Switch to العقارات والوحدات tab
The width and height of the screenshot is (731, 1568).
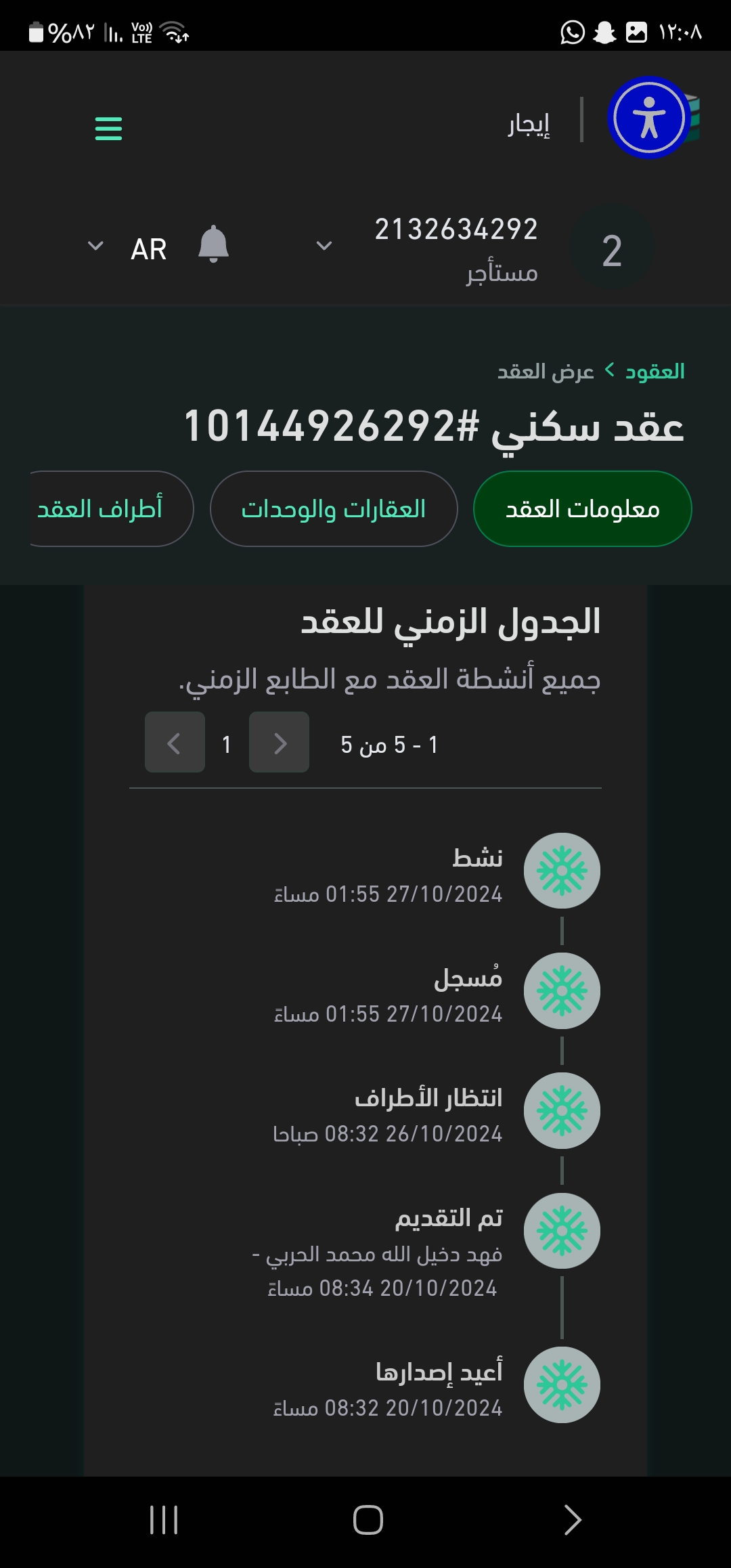pyautogui.click(x=334, y=509)
